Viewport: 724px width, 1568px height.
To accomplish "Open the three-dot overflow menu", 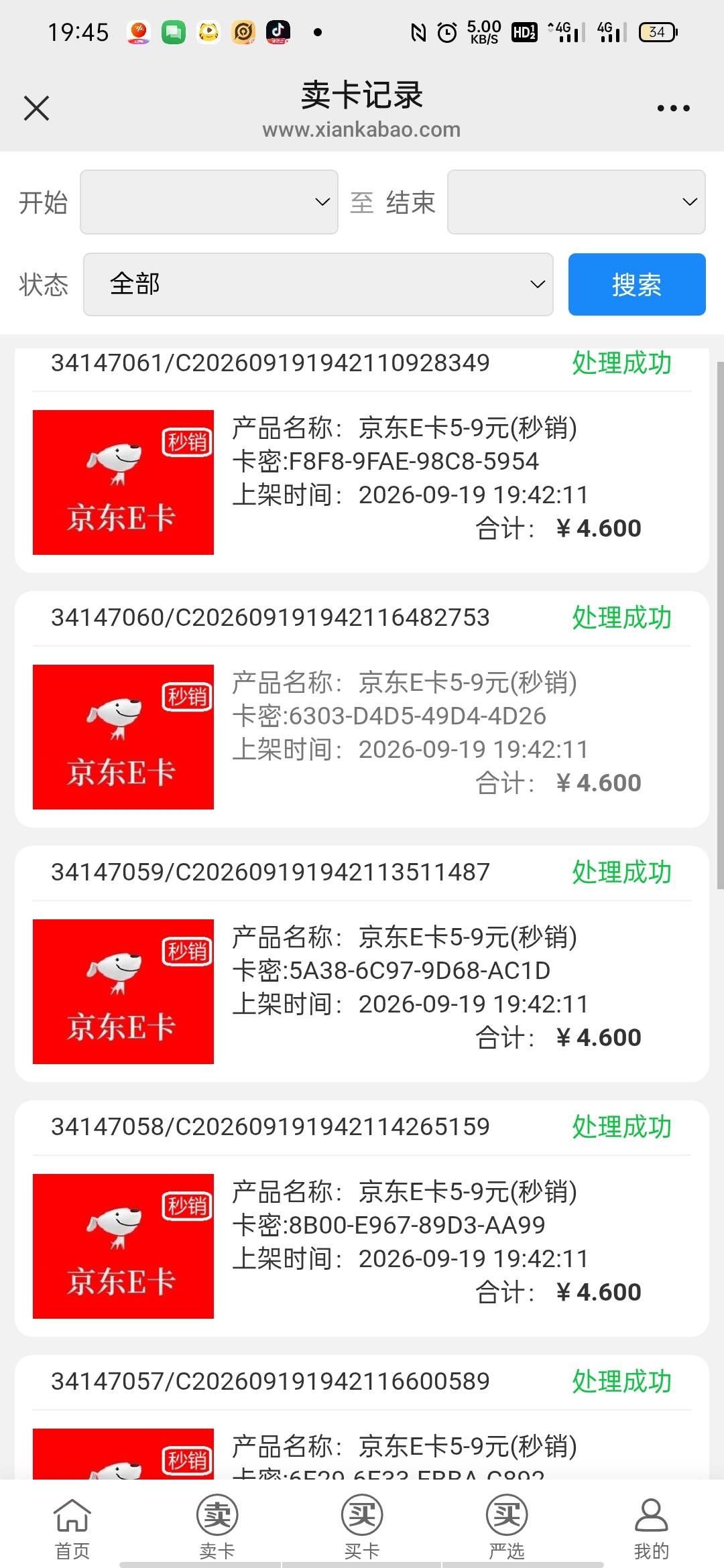I will [x=673, y=108].
